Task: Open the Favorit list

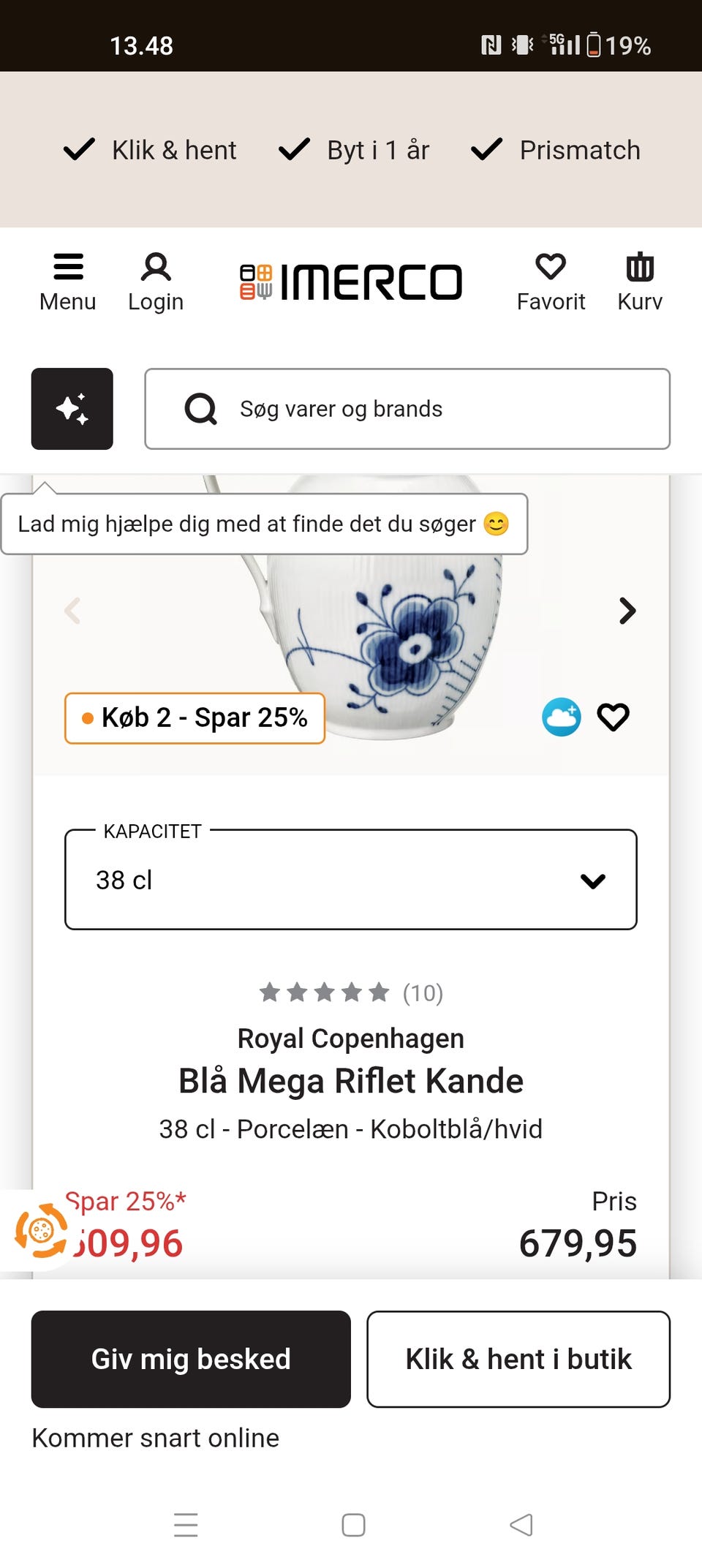Action: [x=551, y=280]
